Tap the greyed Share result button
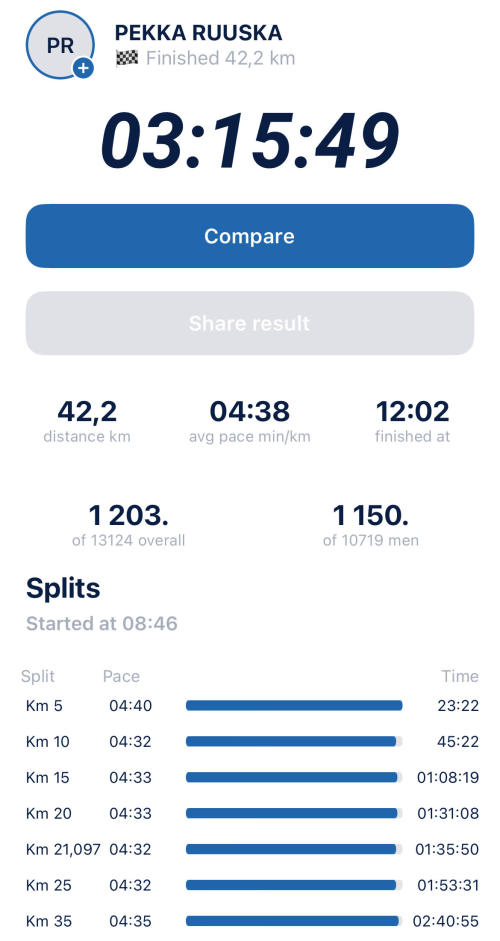The height and width of the screenshot is (941, 500). tap(250, 323)
